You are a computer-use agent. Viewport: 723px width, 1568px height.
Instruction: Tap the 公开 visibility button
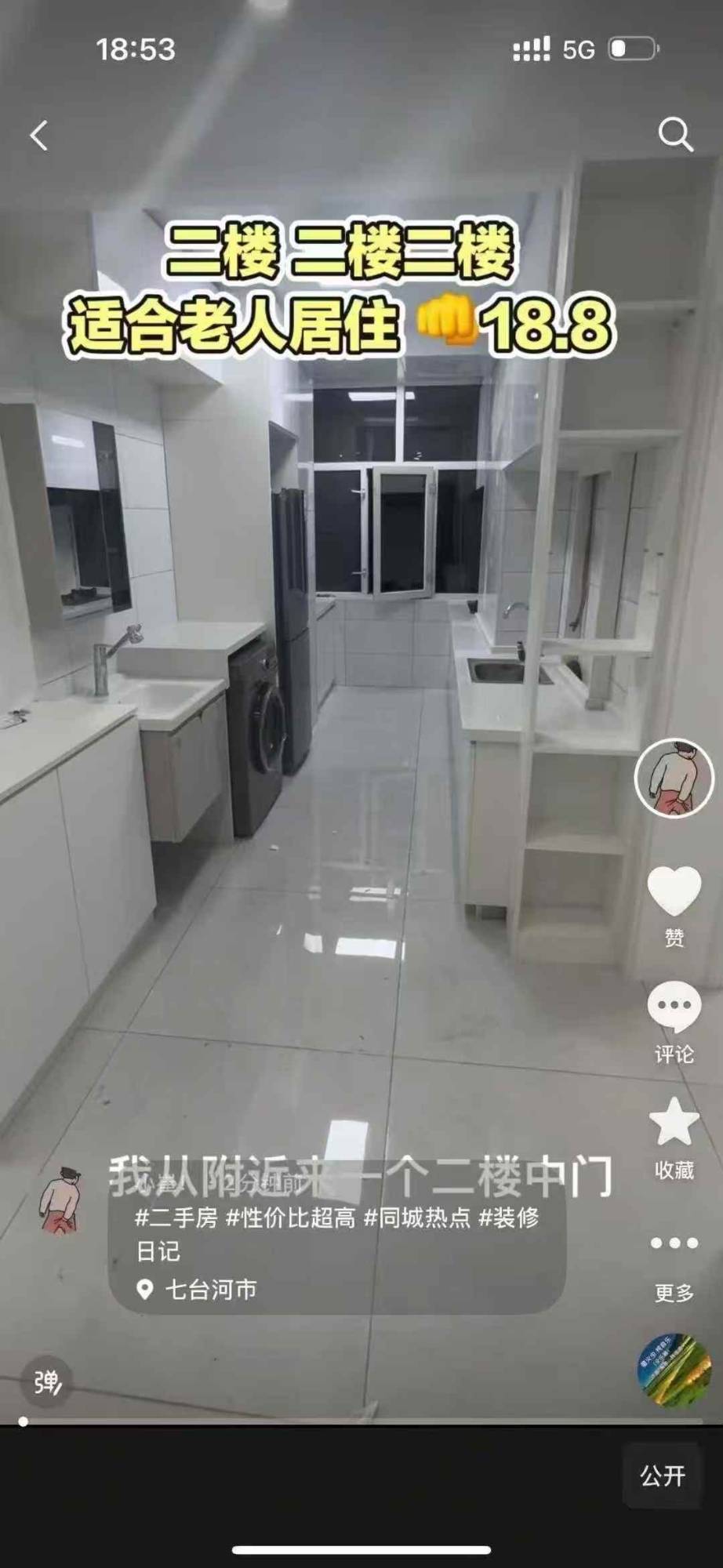pyautogui.click(x=663, y=1476)
